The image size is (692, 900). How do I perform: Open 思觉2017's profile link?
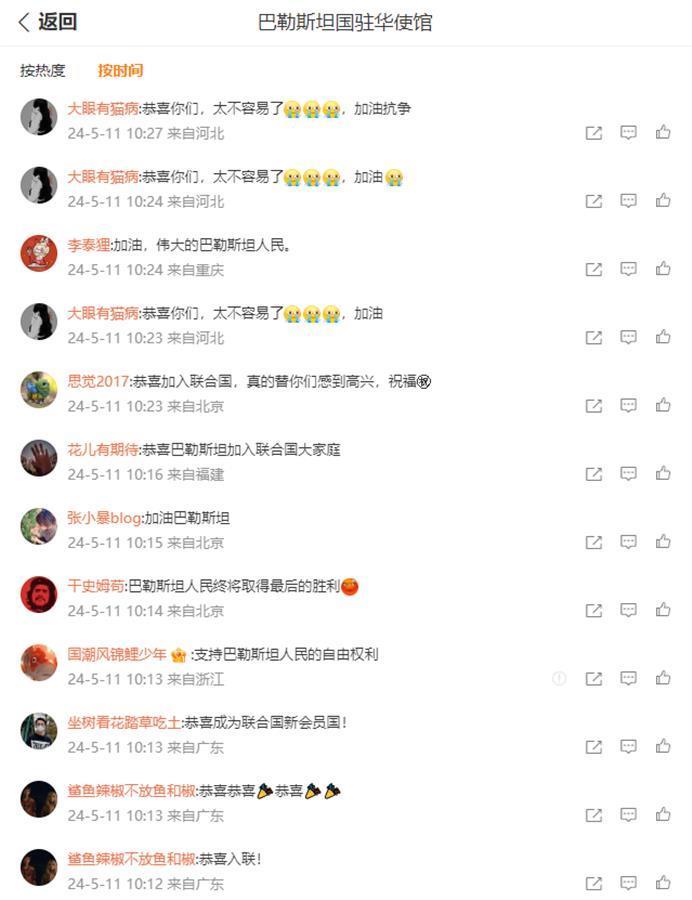(98, 381)
